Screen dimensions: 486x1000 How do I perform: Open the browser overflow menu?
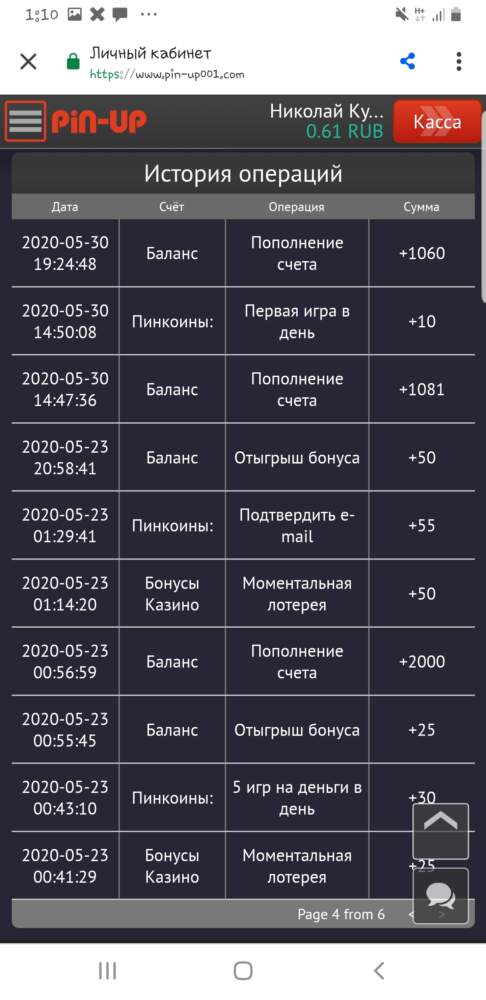pos(459,61)
